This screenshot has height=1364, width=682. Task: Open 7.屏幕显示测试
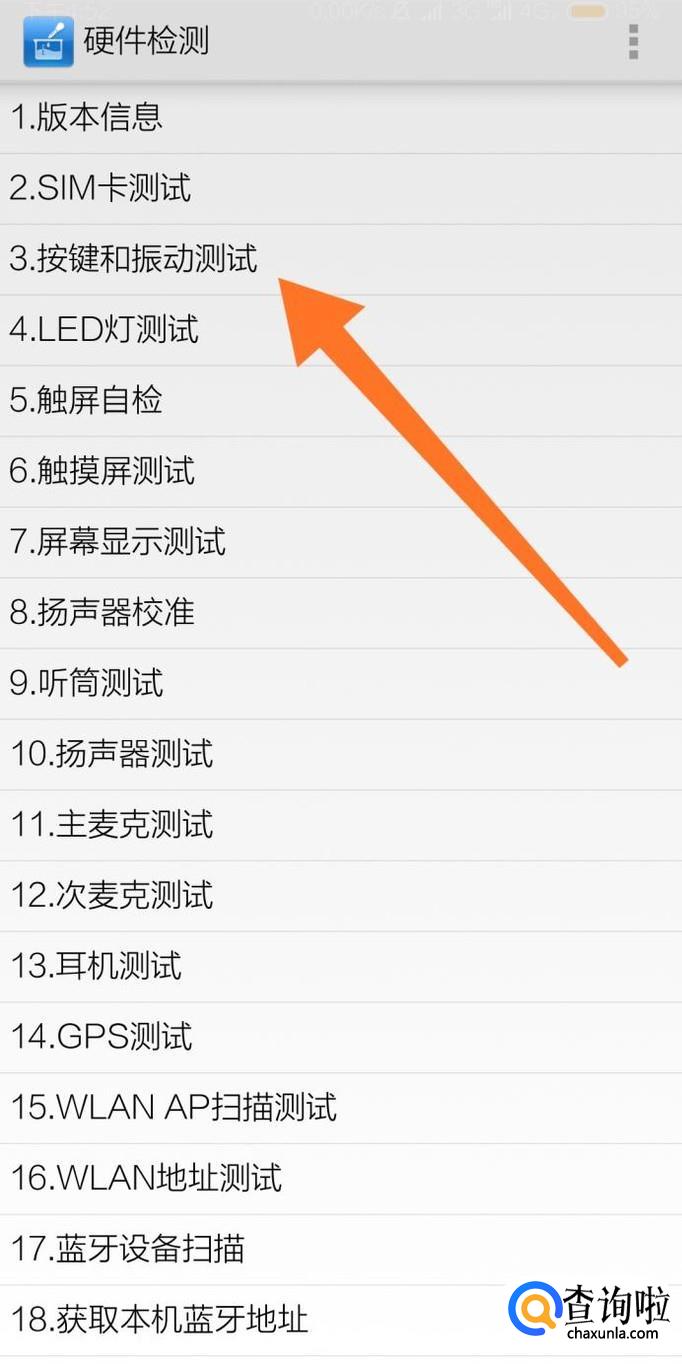tap(118, 542)
